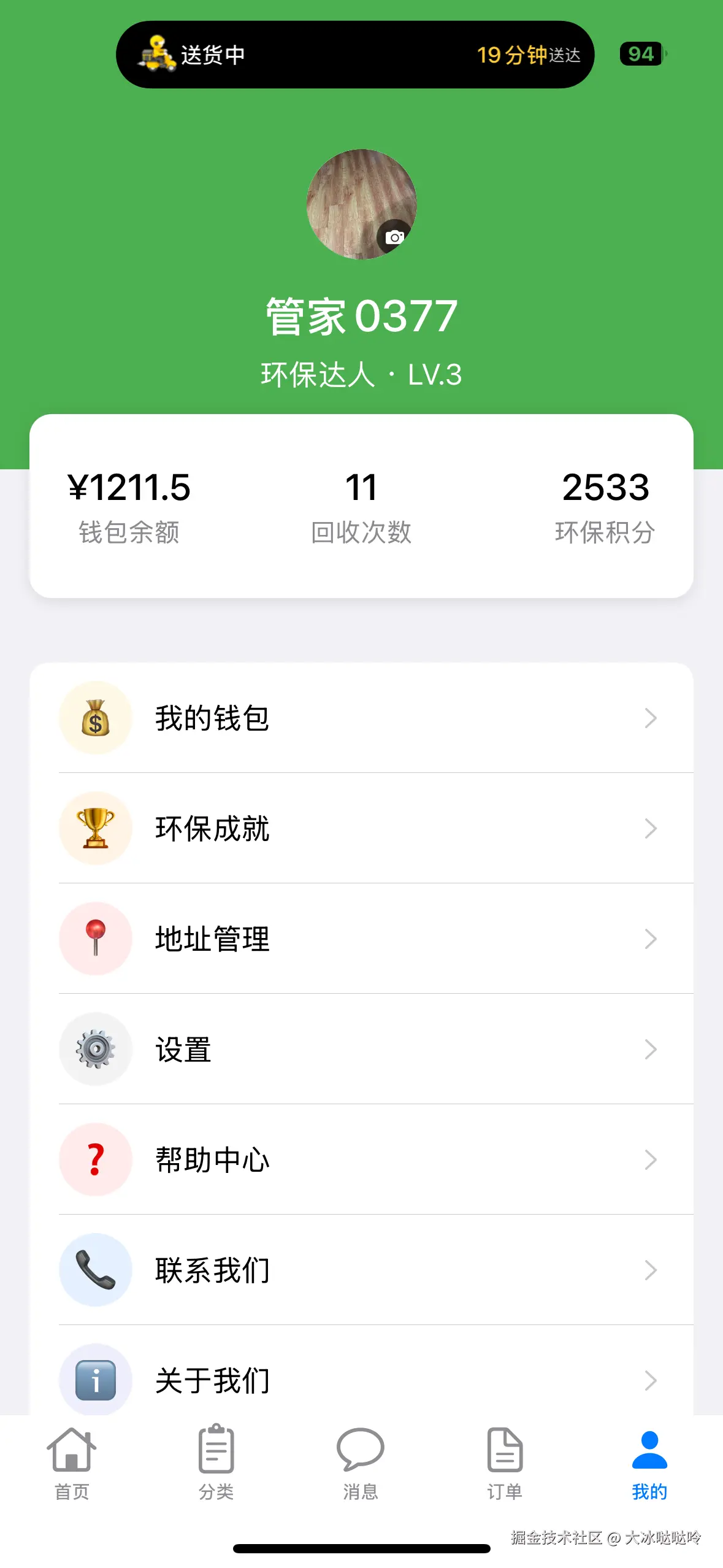The height and width of the screenshot is (1568, 723).
Task: Expand the 我的钱包 row chevron
Action: (x=651, y=718)
